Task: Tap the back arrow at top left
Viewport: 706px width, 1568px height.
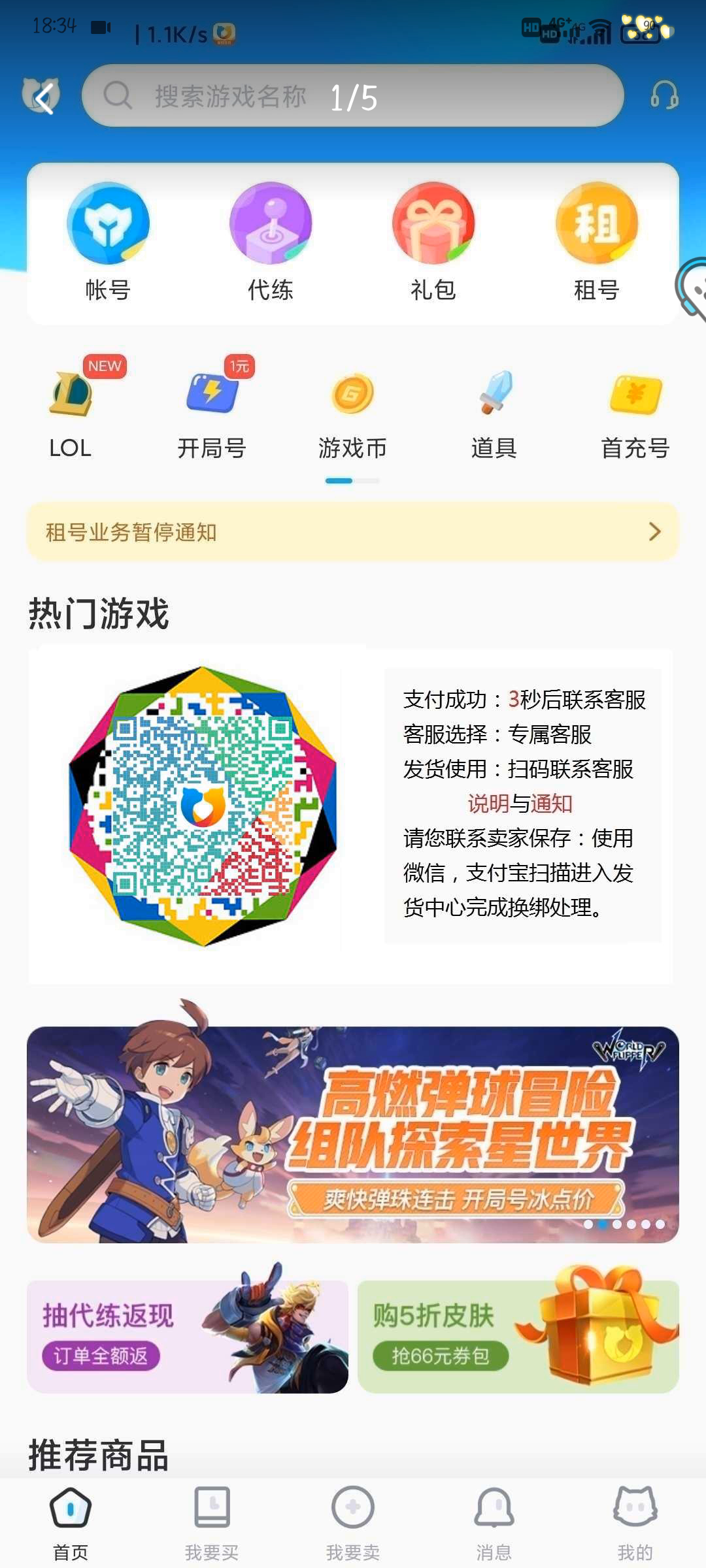Action: (43, 98)
